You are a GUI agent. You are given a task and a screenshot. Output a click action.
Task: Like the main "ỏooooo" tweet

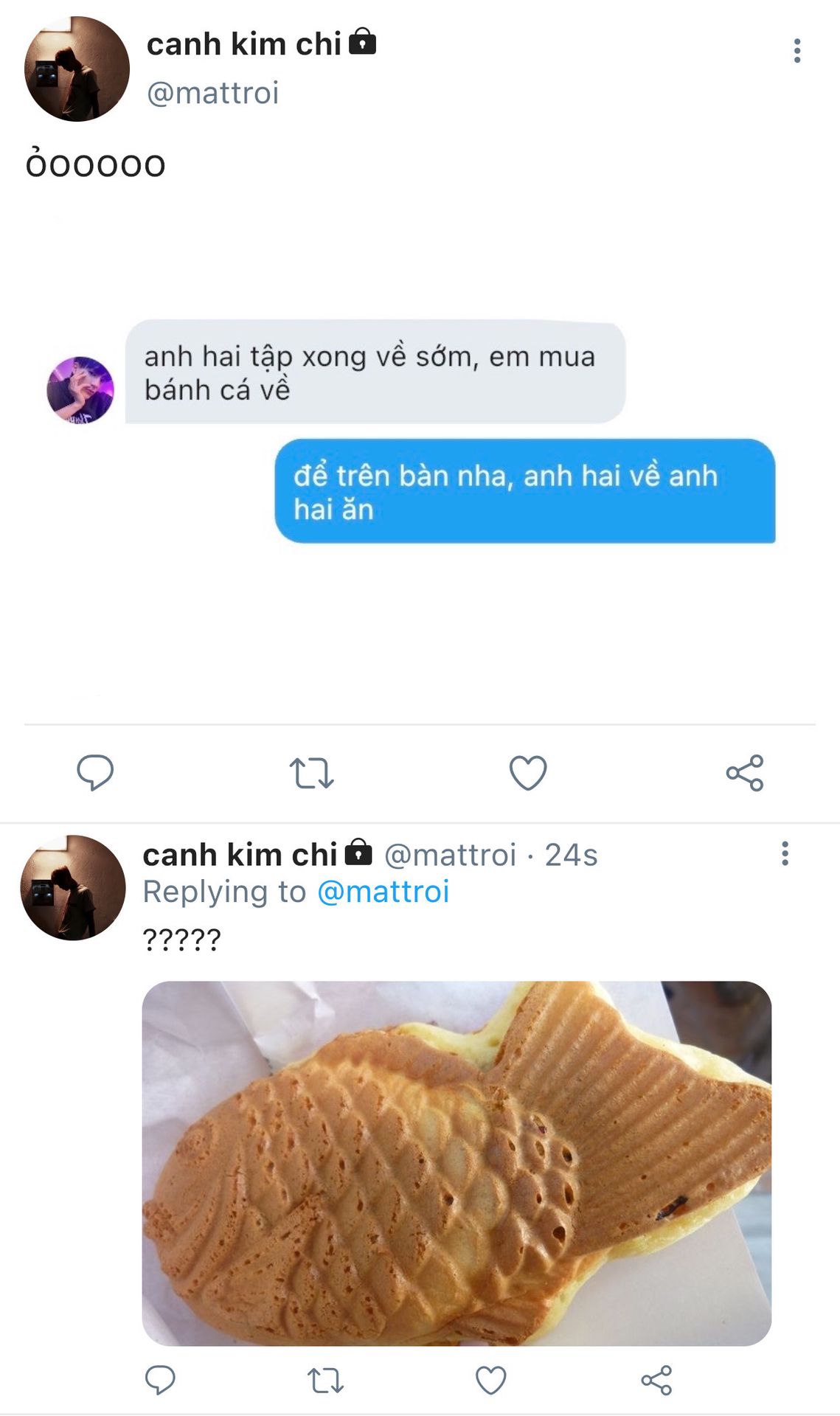coord(528,773)
